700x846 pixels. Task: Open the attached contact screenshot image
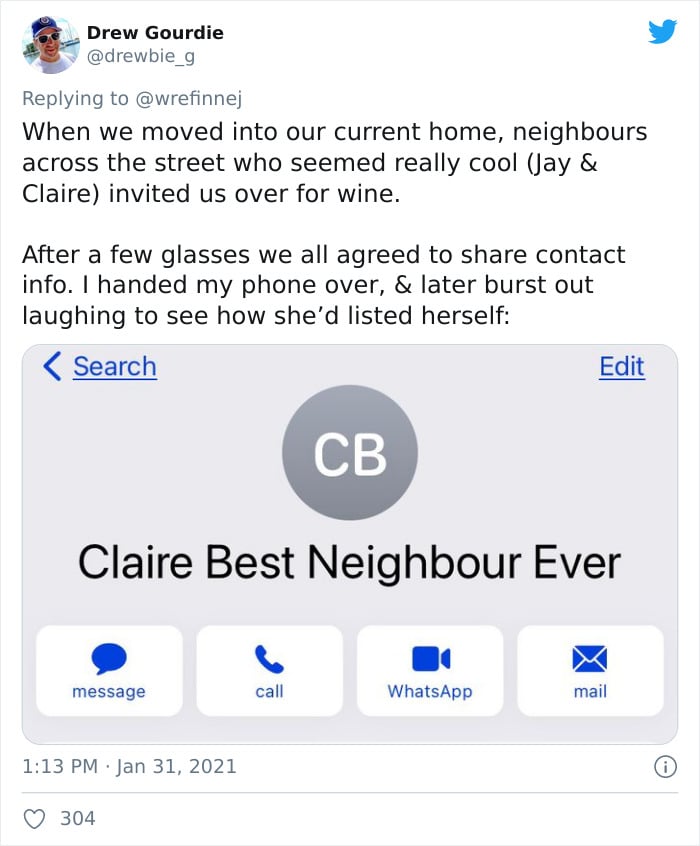click(349, 544)
